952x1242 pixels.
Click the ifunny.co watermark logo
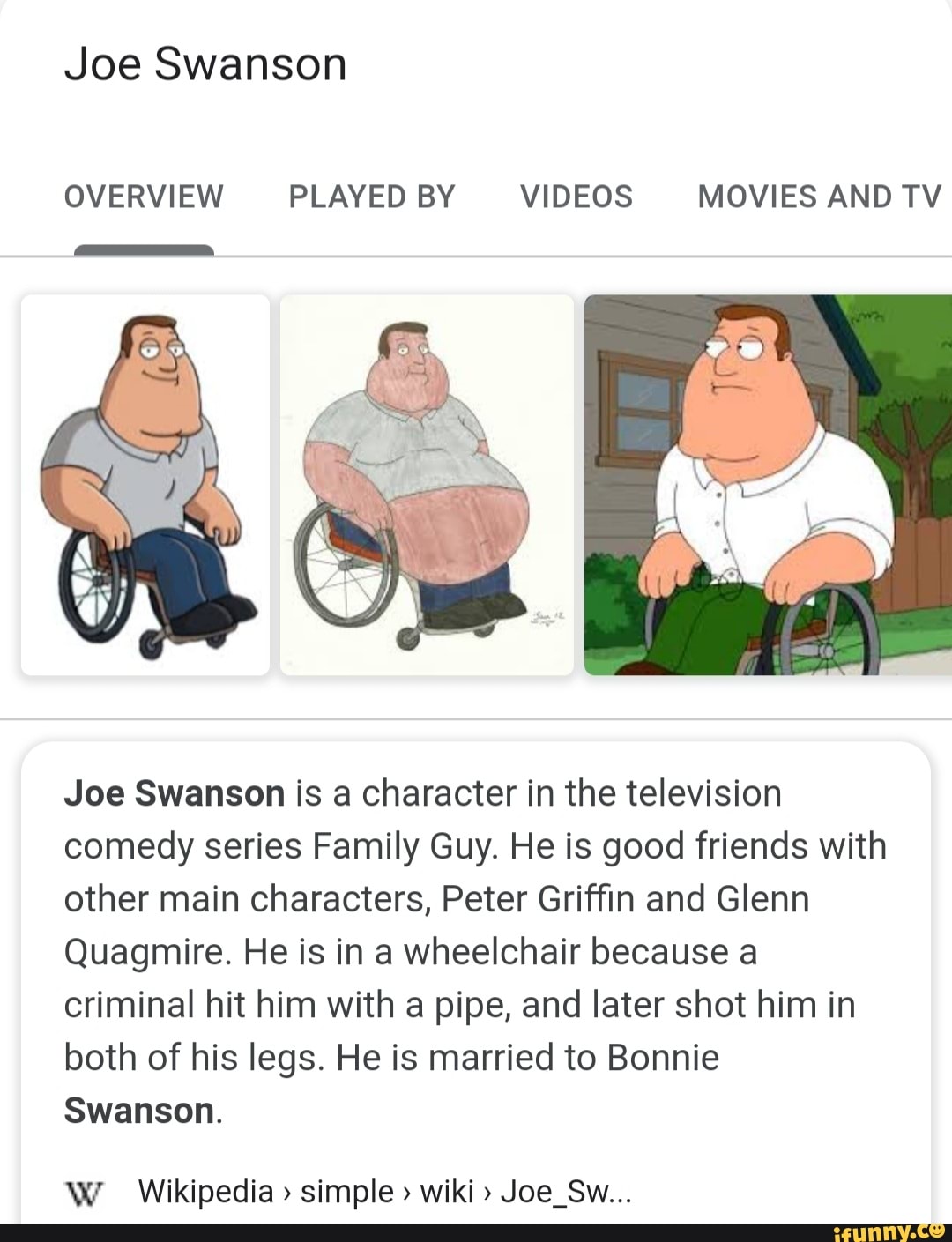886,1230
